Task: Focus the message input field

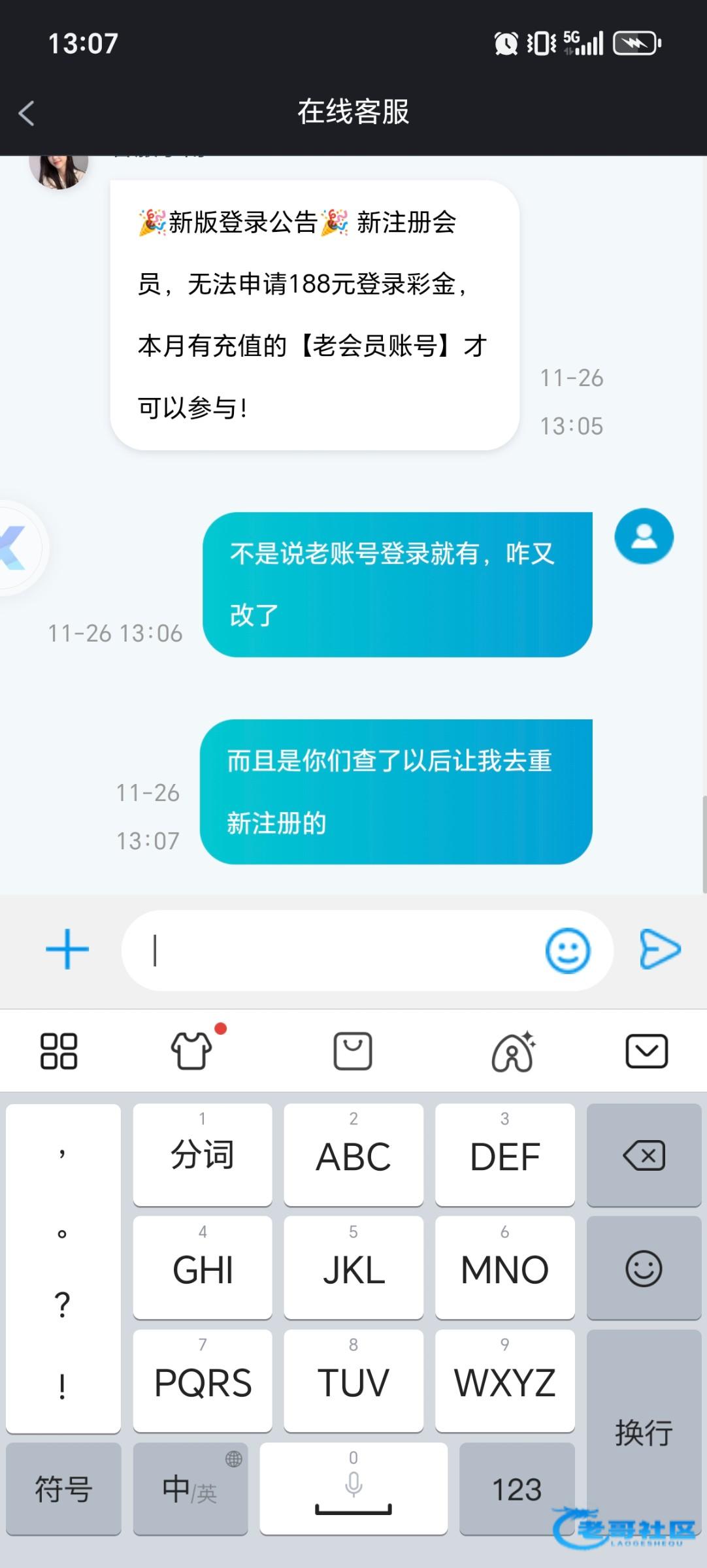Action: (340, 951)
